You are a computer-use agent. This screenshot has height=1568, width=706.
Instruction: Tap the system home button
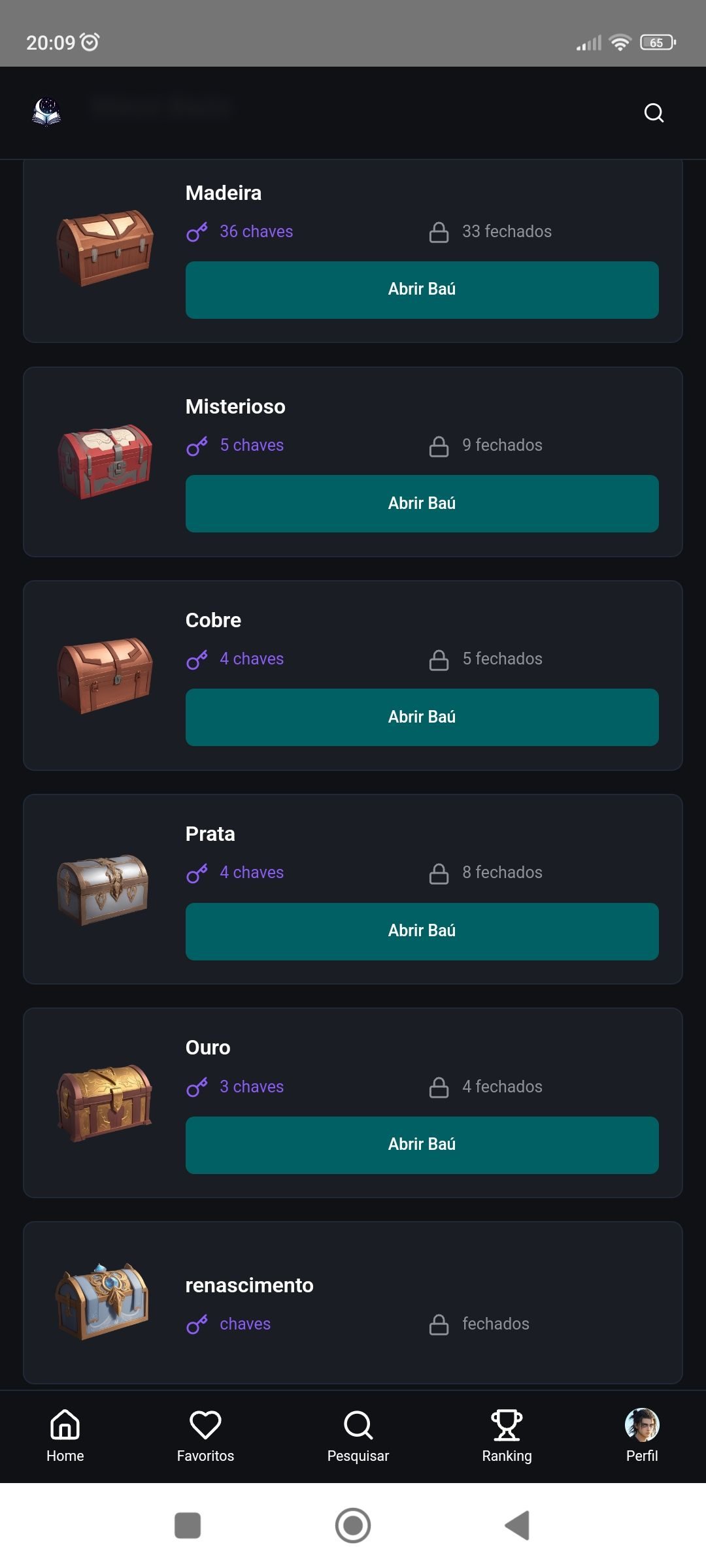coord(353,1526)
